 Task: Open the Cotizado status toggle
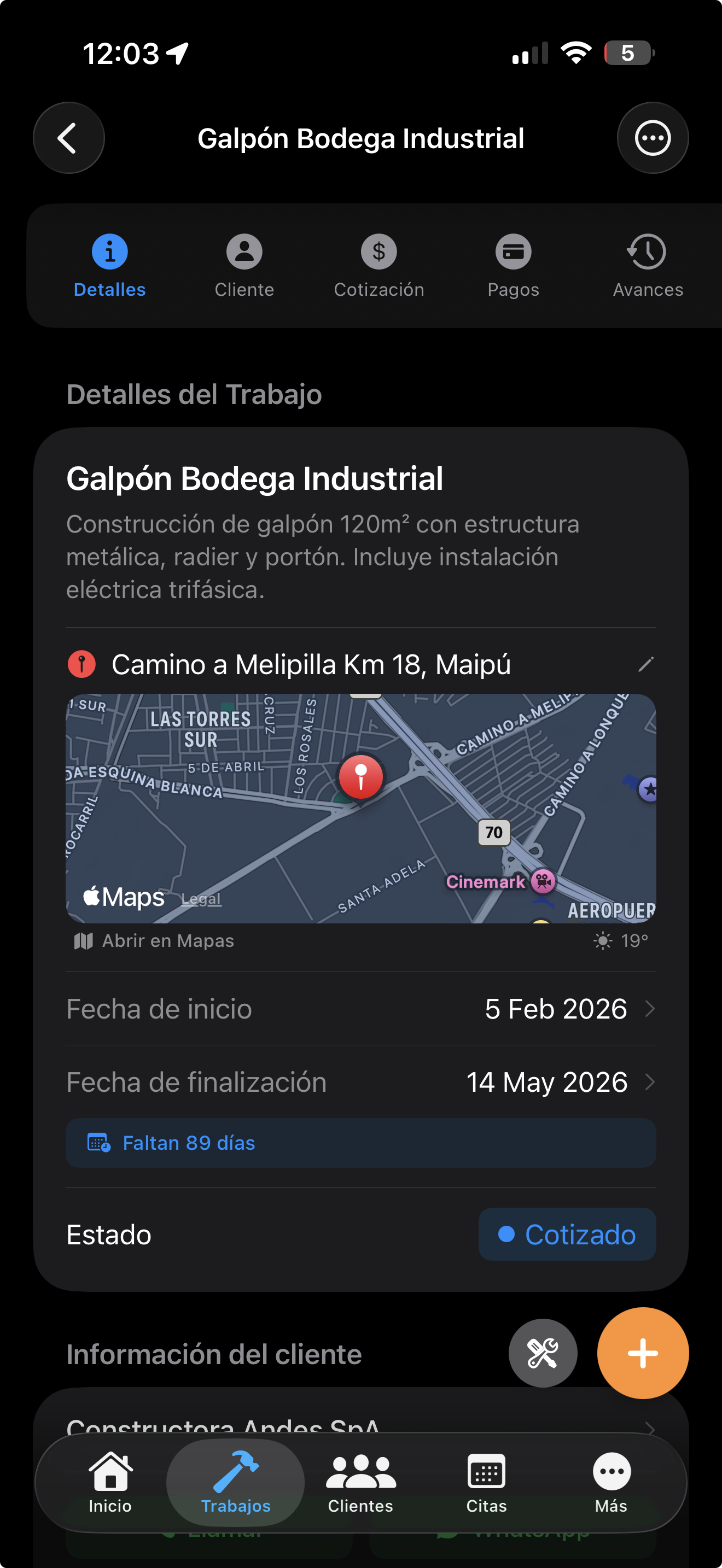[567, 1234]
